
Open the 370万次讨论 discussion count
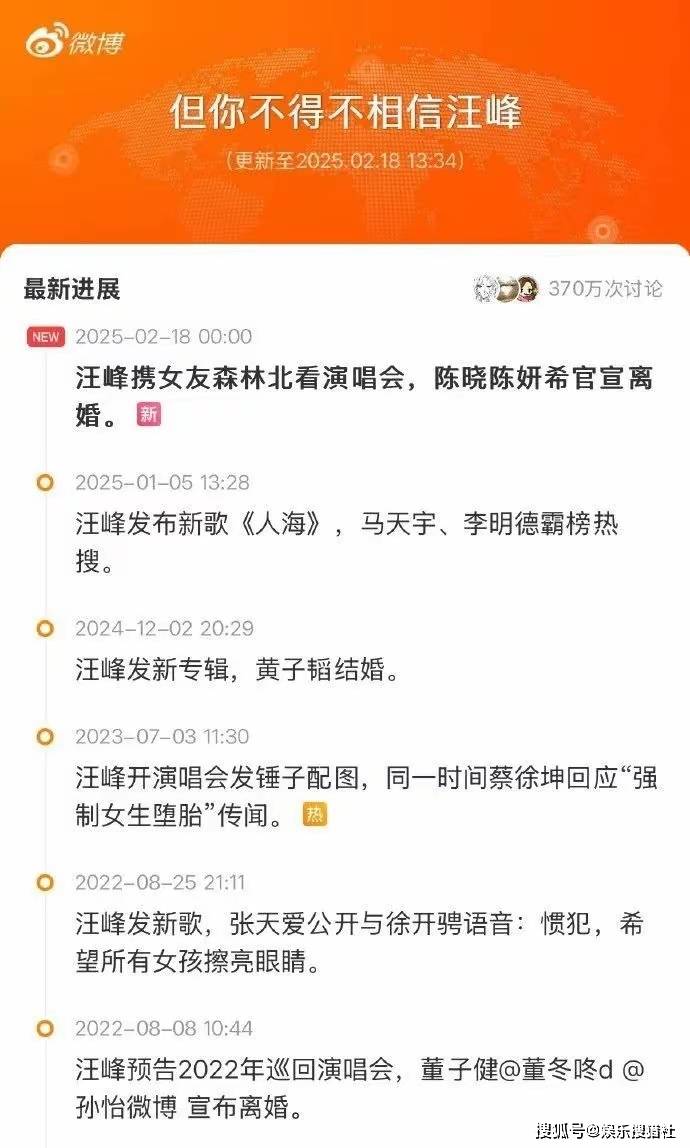tap(603, 289)
